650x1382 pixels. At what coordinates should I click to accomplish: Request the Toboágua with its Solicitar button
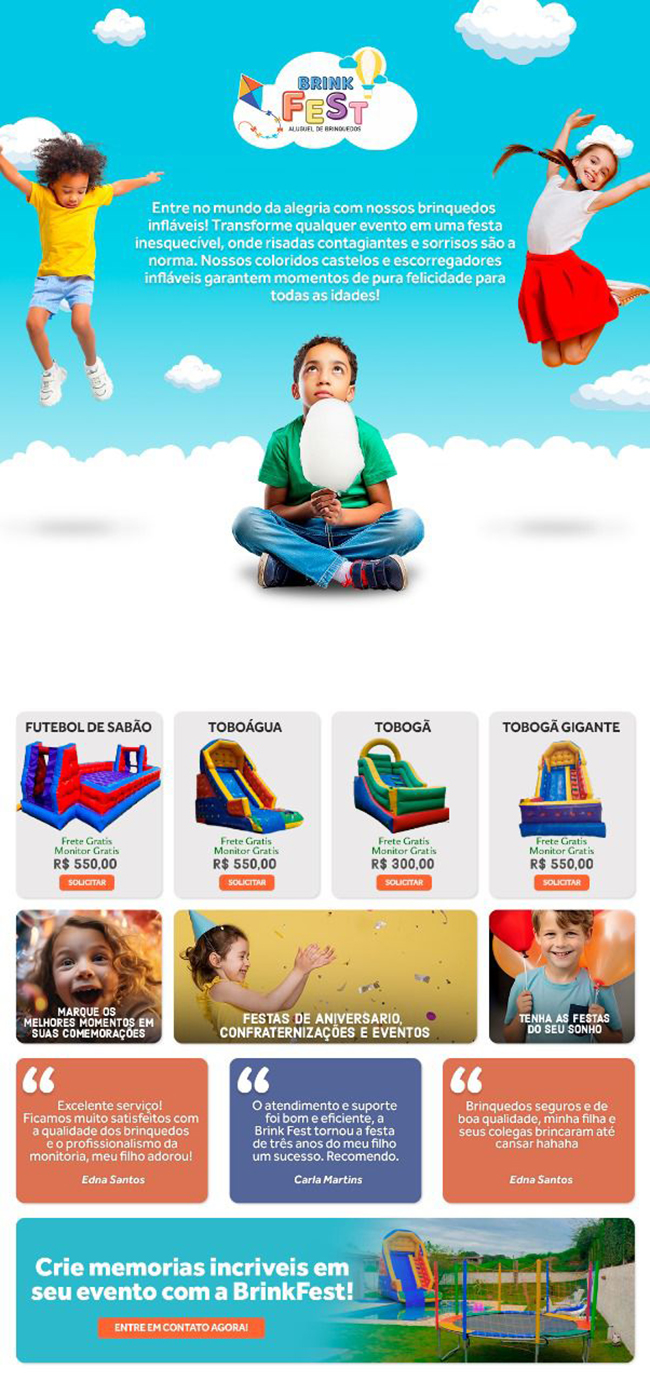pyautogui.click(x=246, y=883)
